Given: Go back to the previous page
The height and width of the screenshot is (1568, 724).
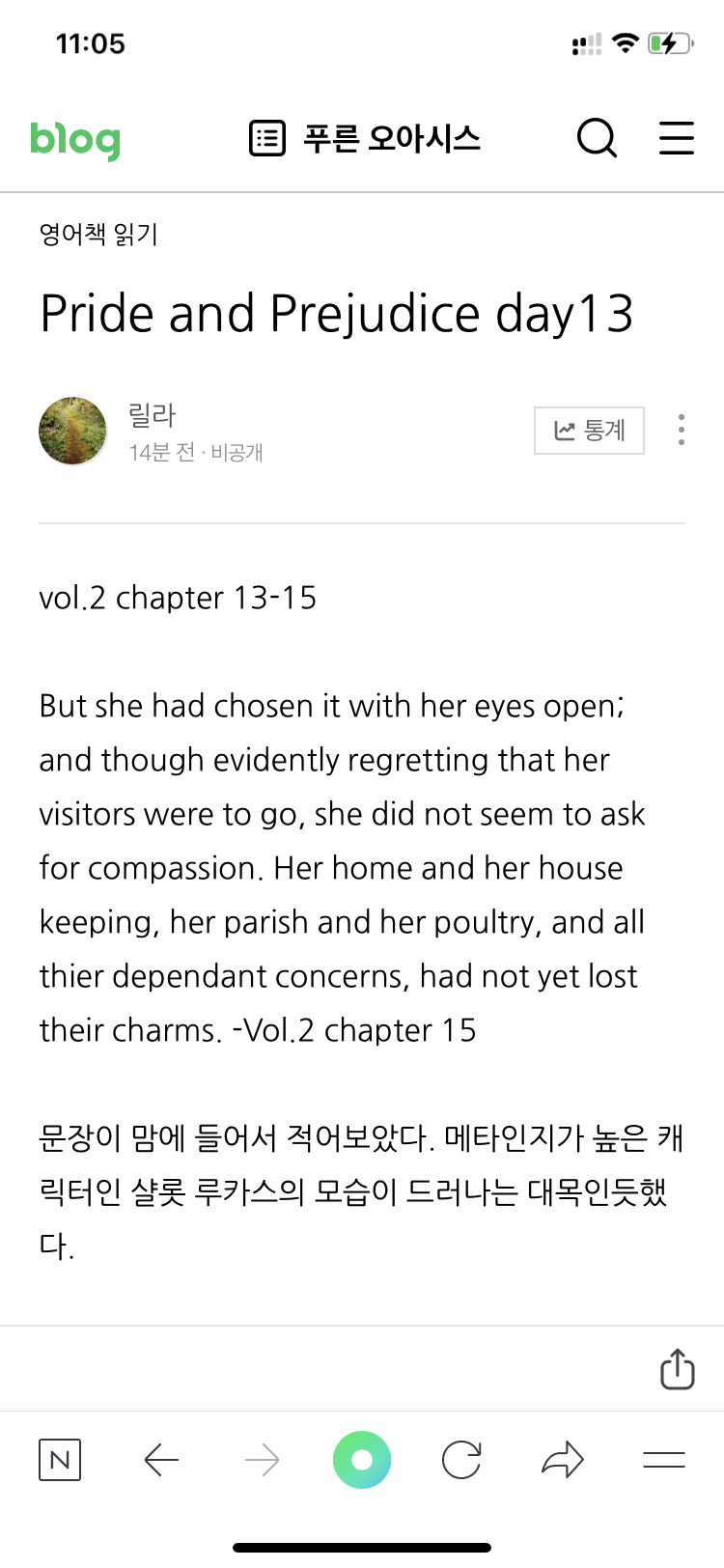Looking at the screenshot, I should (x=161, y=1460).
